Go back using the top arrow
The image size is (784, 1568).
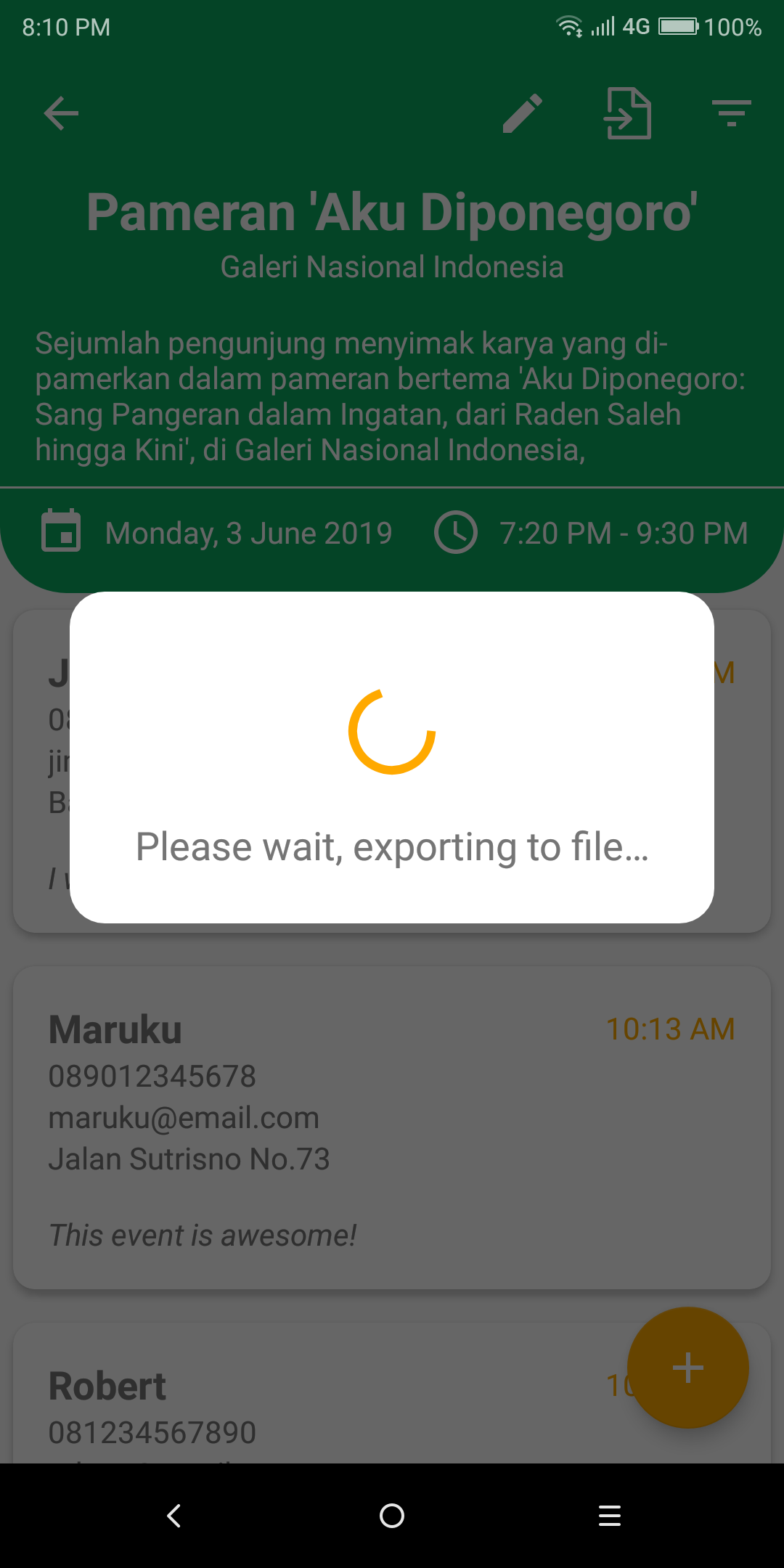click(x=61, y=113)
